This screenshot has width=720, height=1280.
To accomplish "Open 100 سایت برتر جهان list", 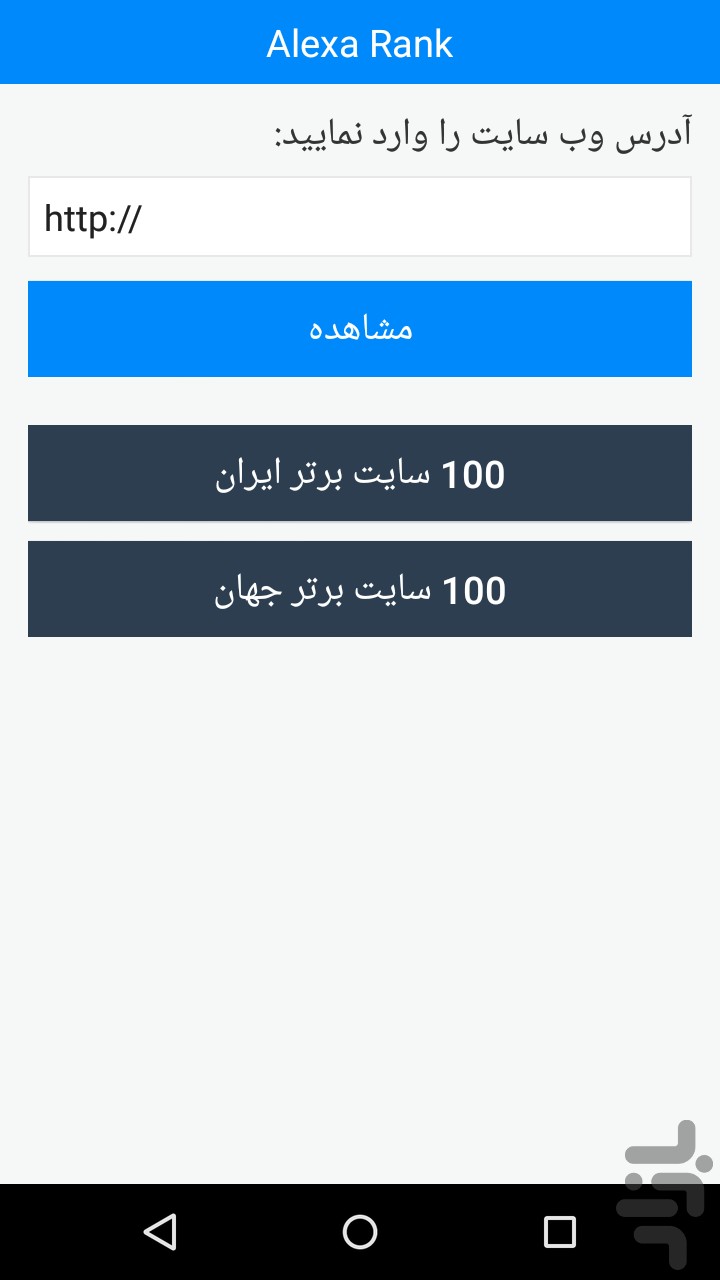I will 360,589.
